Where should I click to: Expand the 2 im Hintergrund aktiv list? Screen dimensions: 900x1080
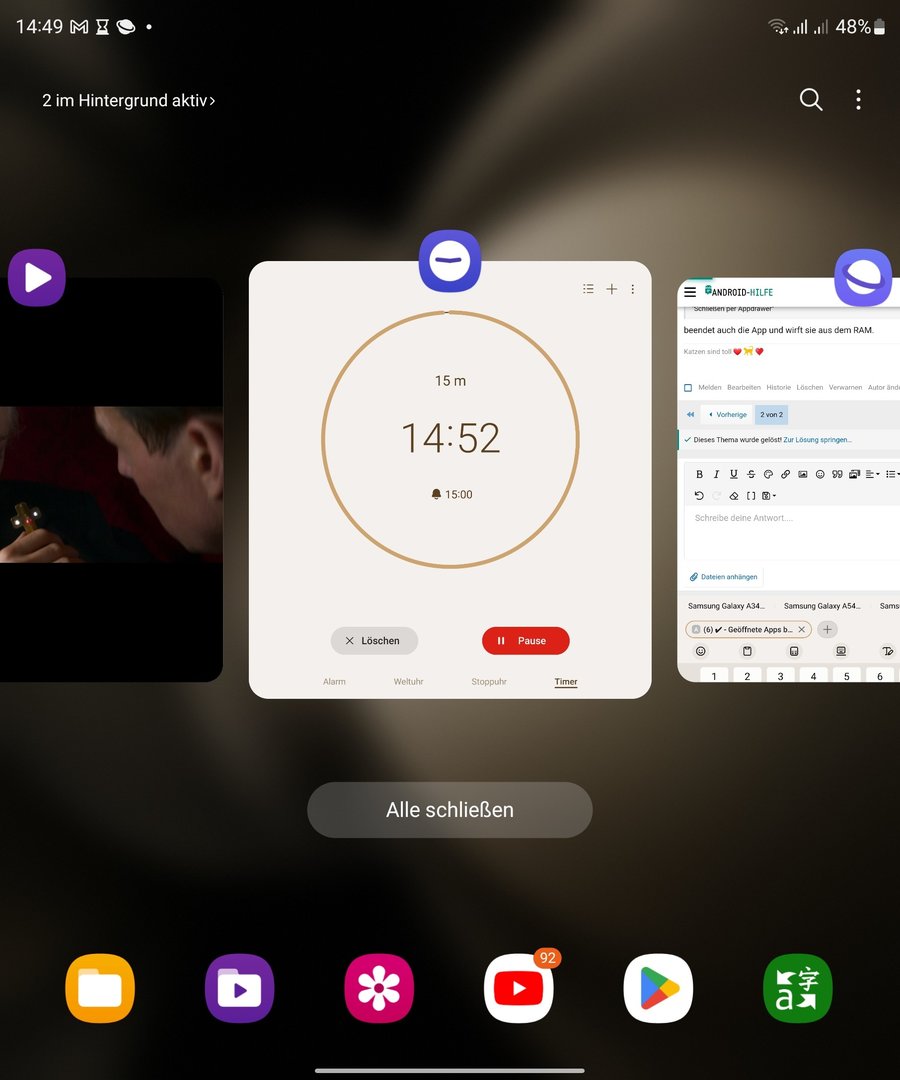click(x=128, y=100)
